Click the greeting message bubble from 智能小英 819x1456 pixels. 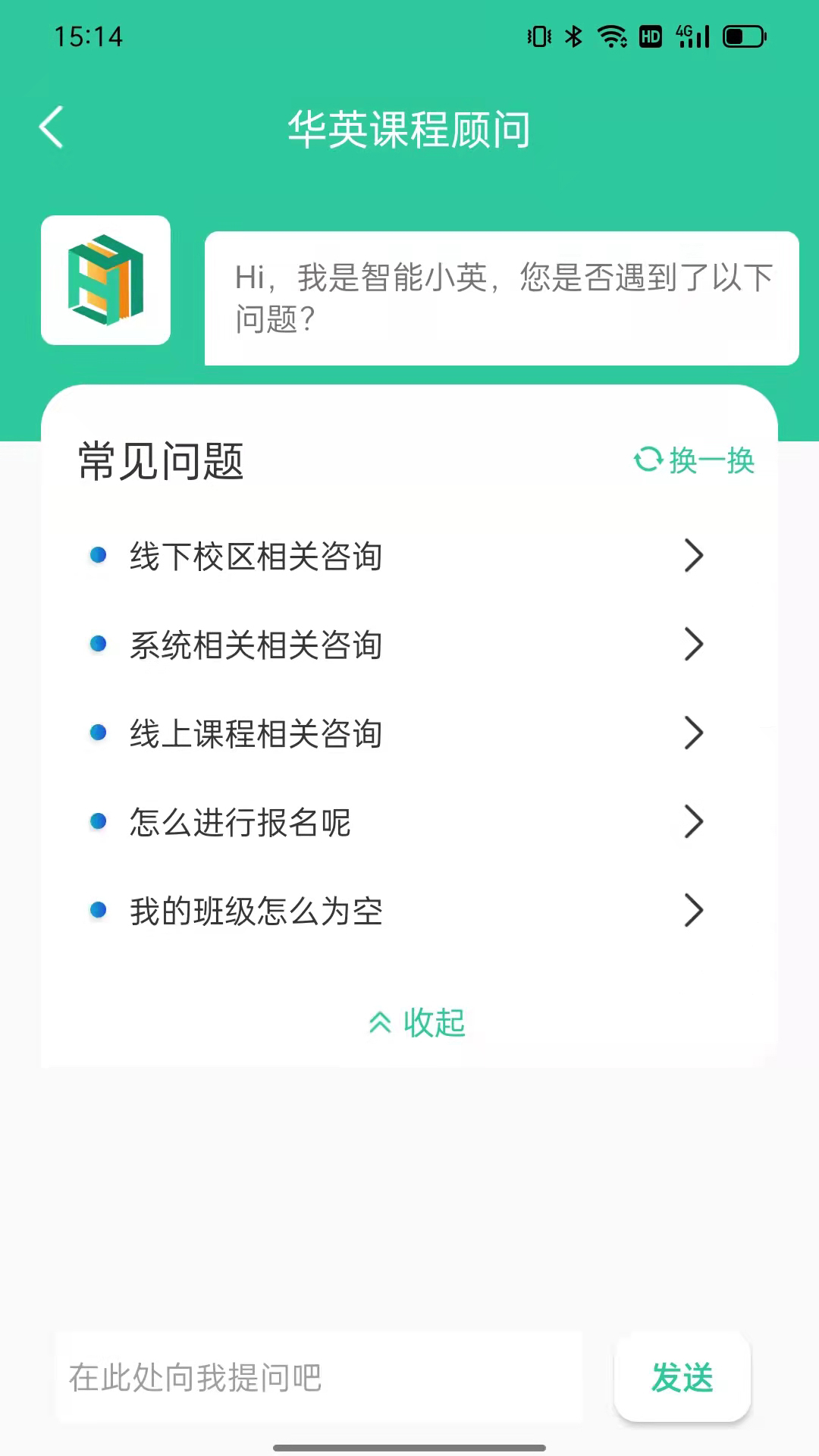[x=502, y=297]
